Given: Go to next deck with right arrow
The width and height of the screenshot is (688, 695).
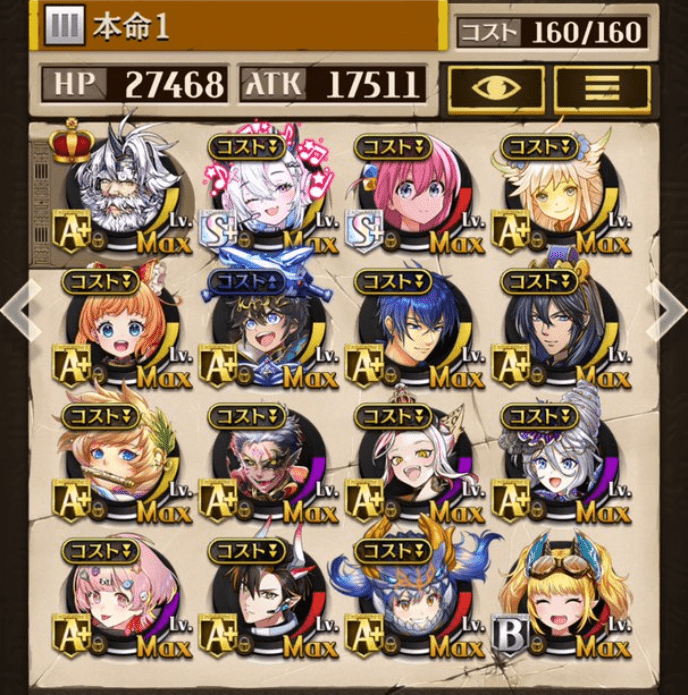Looking at the screenshot, I should click(668, 312).
